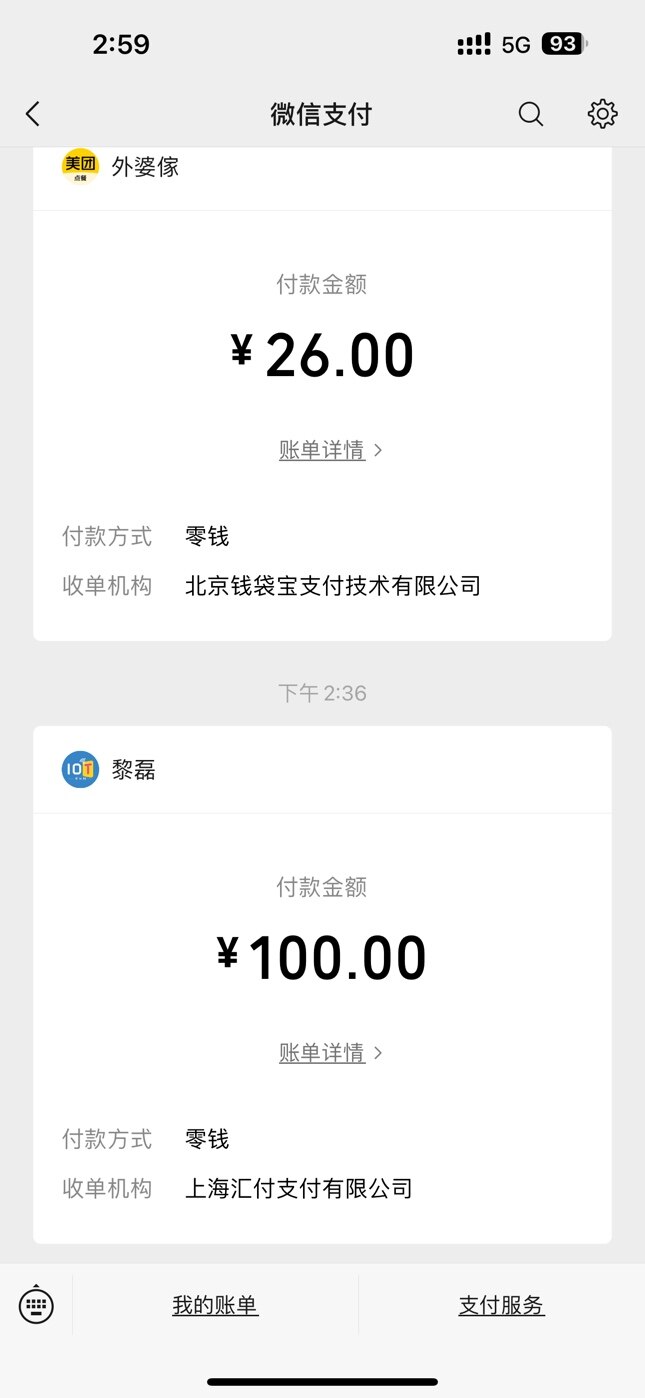Open the 支付服务 menu
This screenshot has height=1398, width=645.
pyautogui.click(x=502, y=1305)
